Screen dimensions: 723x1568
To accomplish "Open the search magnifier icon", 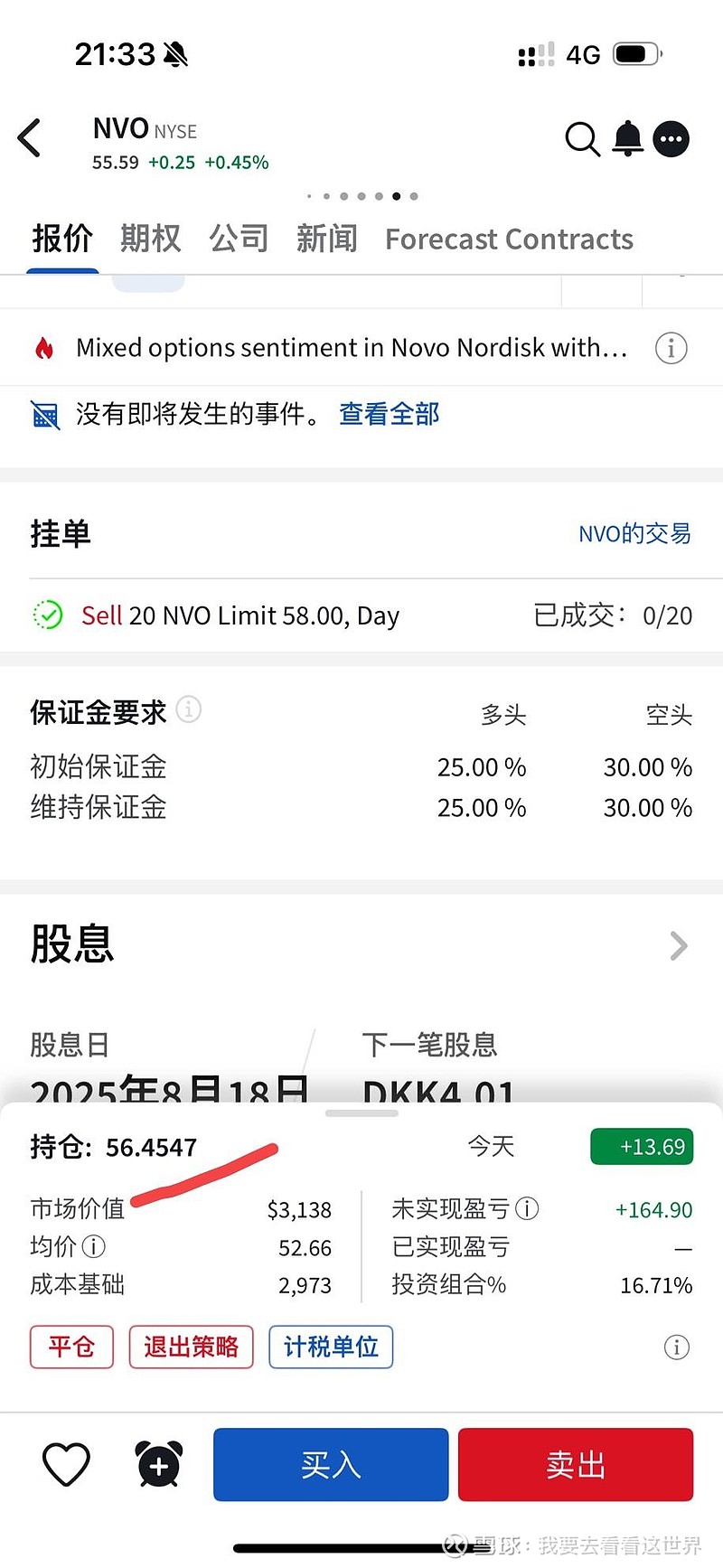I will [582, 139].
